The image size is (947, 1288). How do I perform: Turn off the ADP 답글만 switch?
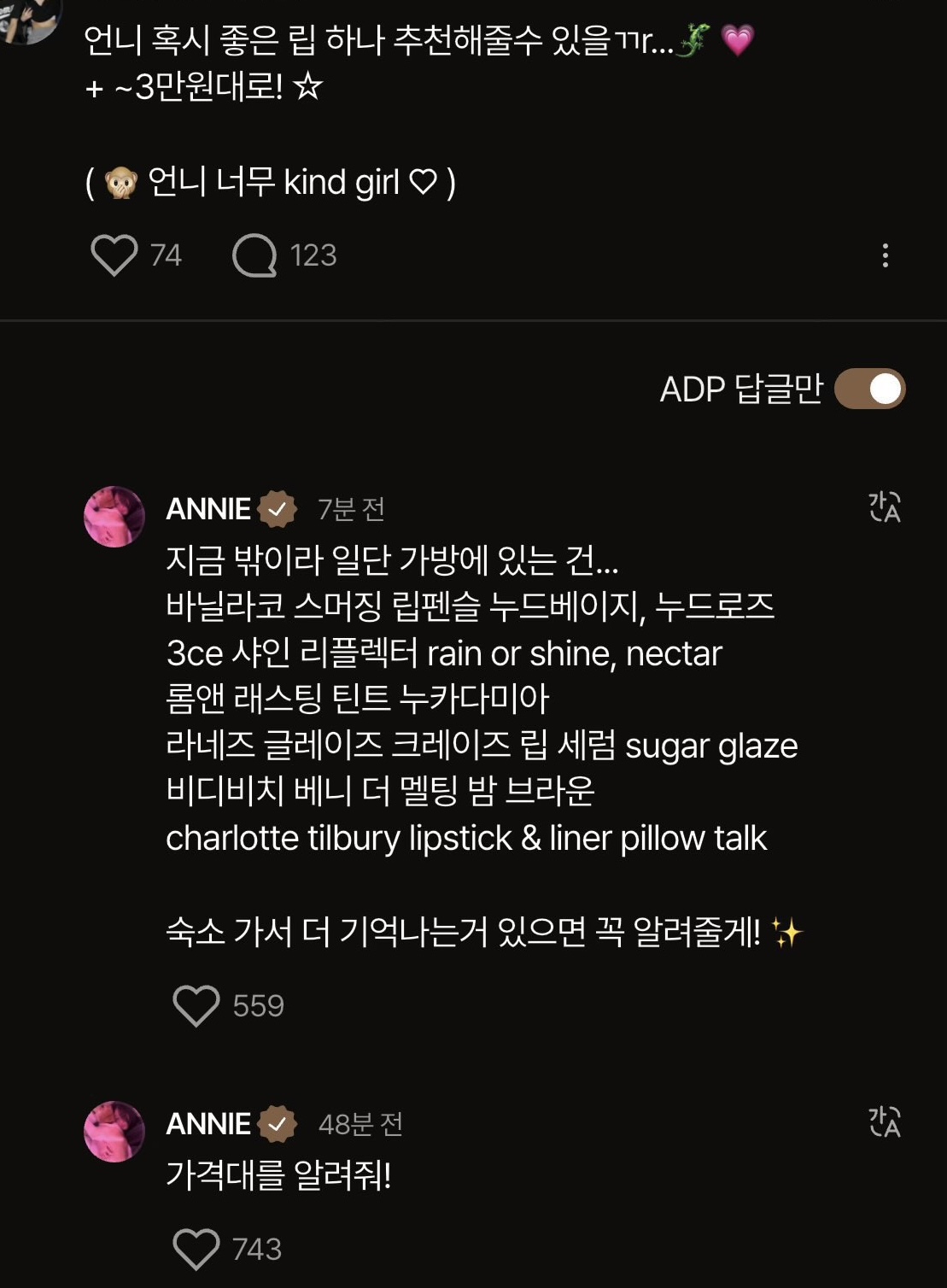[869, 389]
